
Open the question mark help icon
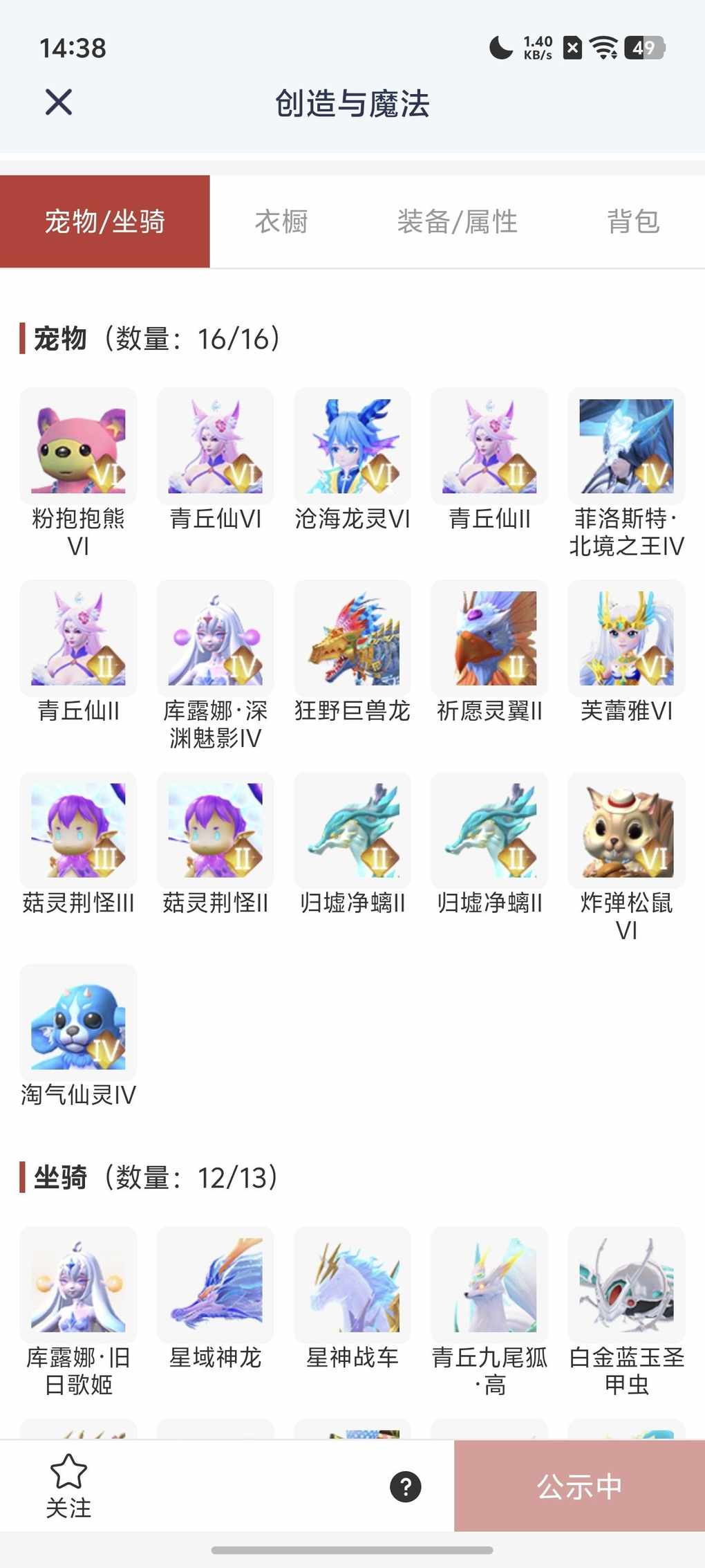click(x=406, y=1486)
